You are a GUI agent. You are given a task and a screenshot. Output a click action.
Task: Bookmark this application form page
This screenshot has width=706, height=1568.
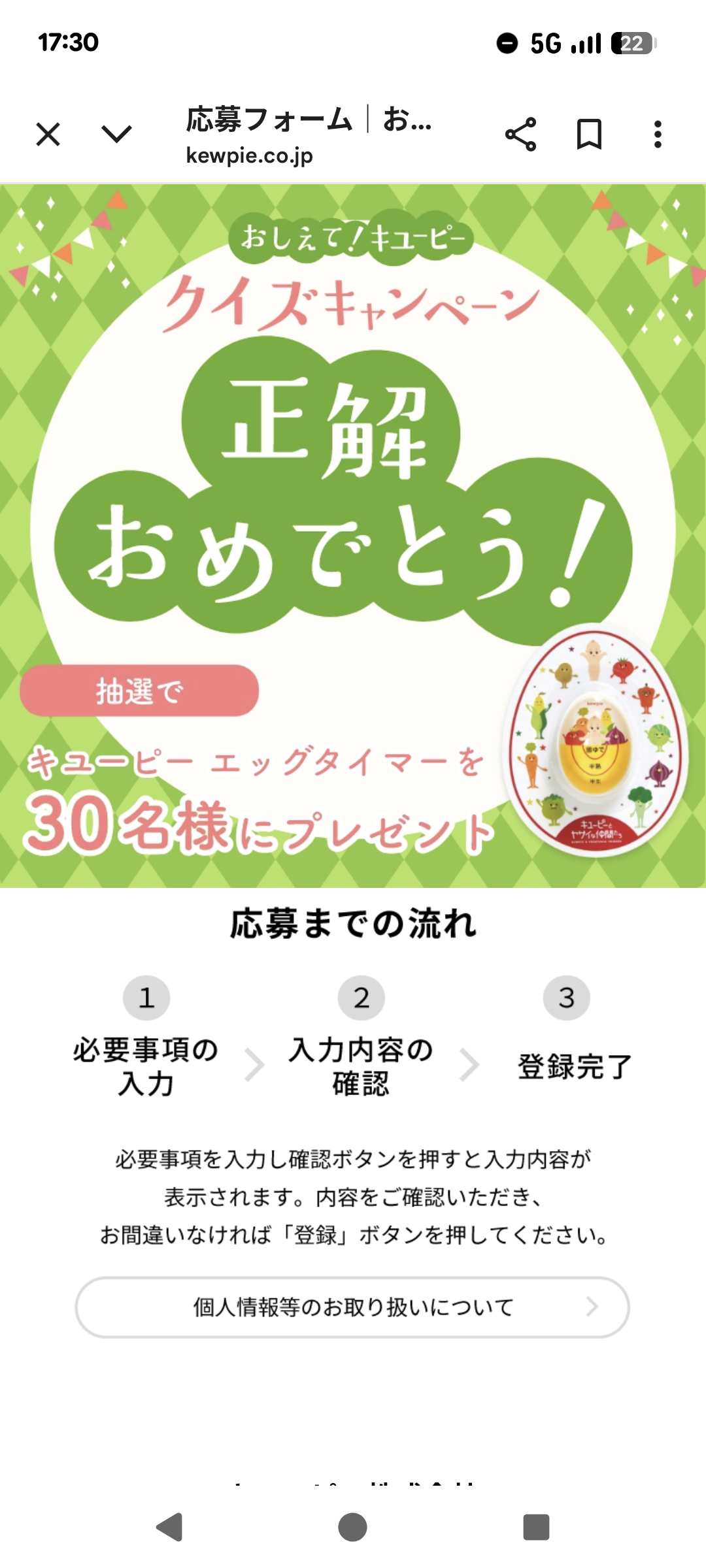(x=589, y=135)
